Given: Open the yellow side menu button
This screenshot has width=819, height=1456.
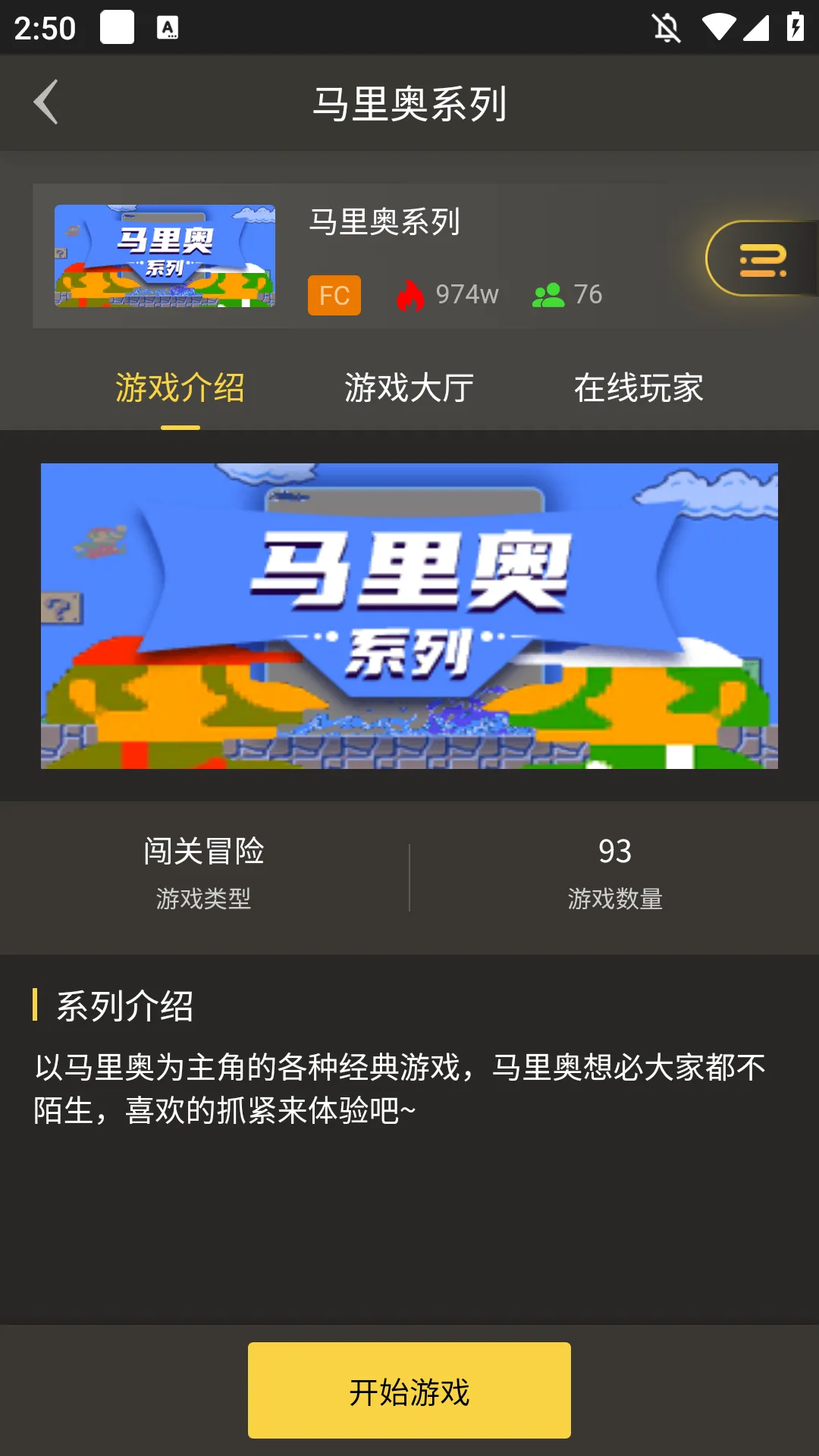Looking at the screenshot, I should pos(762,259).
